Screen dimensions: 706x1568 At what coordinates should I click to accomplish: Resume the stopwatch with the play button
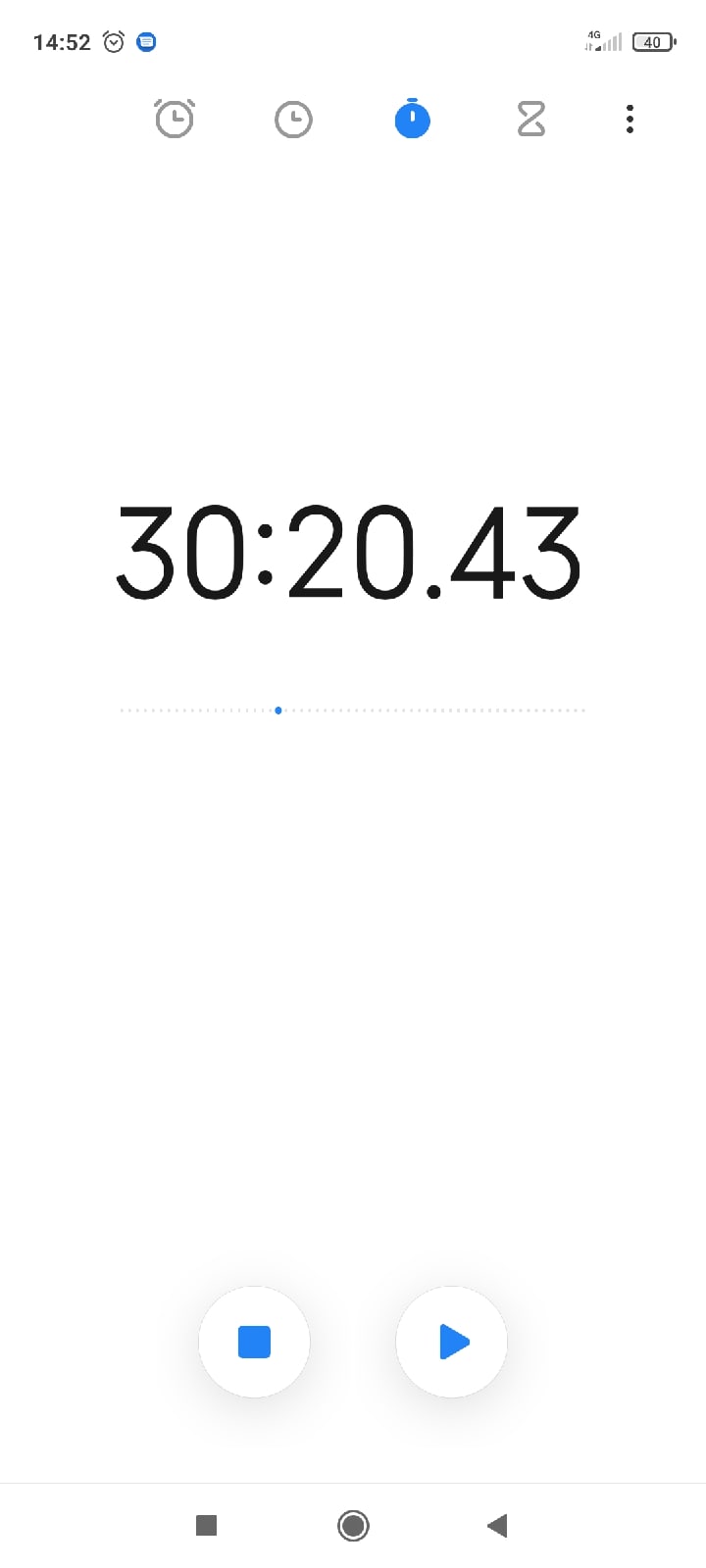[452, 1342]
